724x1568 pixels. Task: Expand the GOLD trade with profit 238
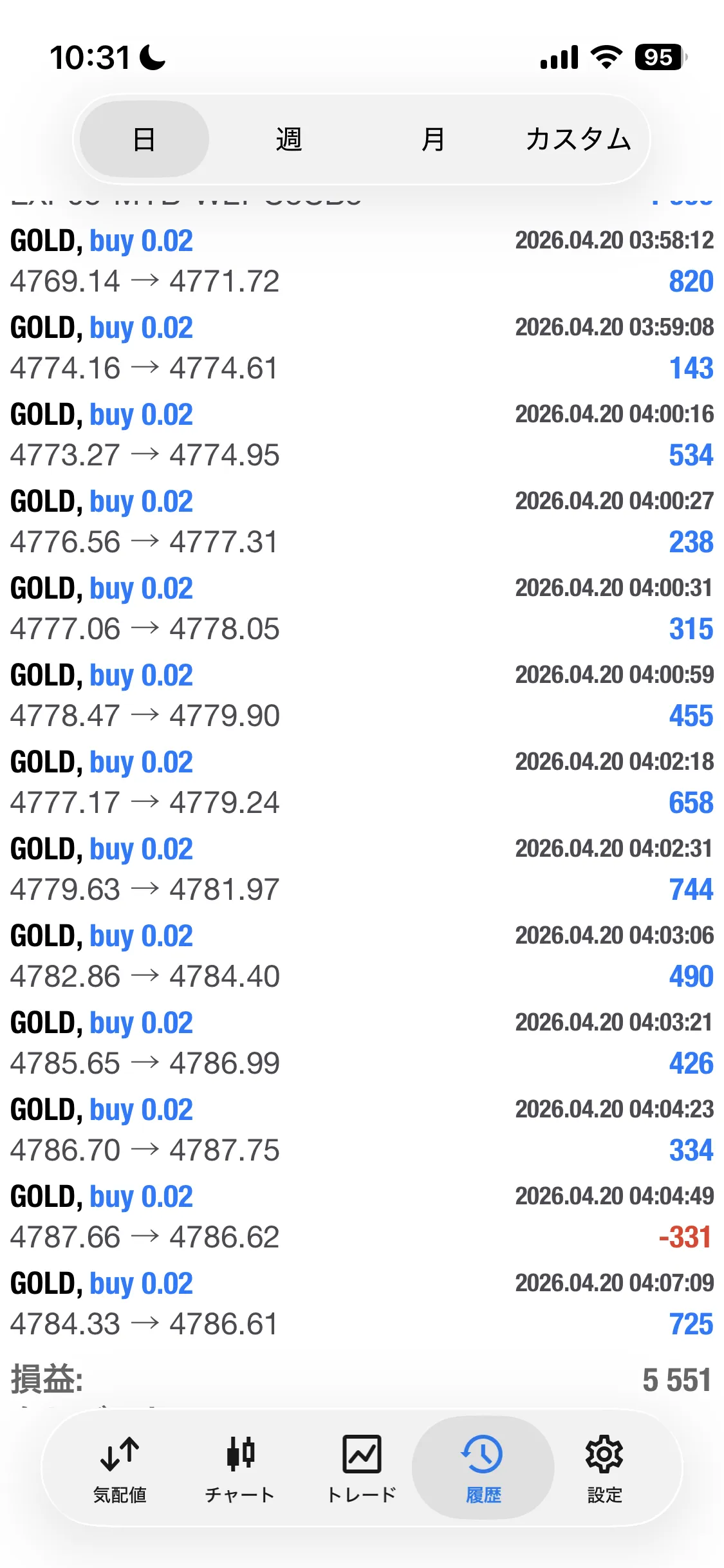click(x=362, y=521)
